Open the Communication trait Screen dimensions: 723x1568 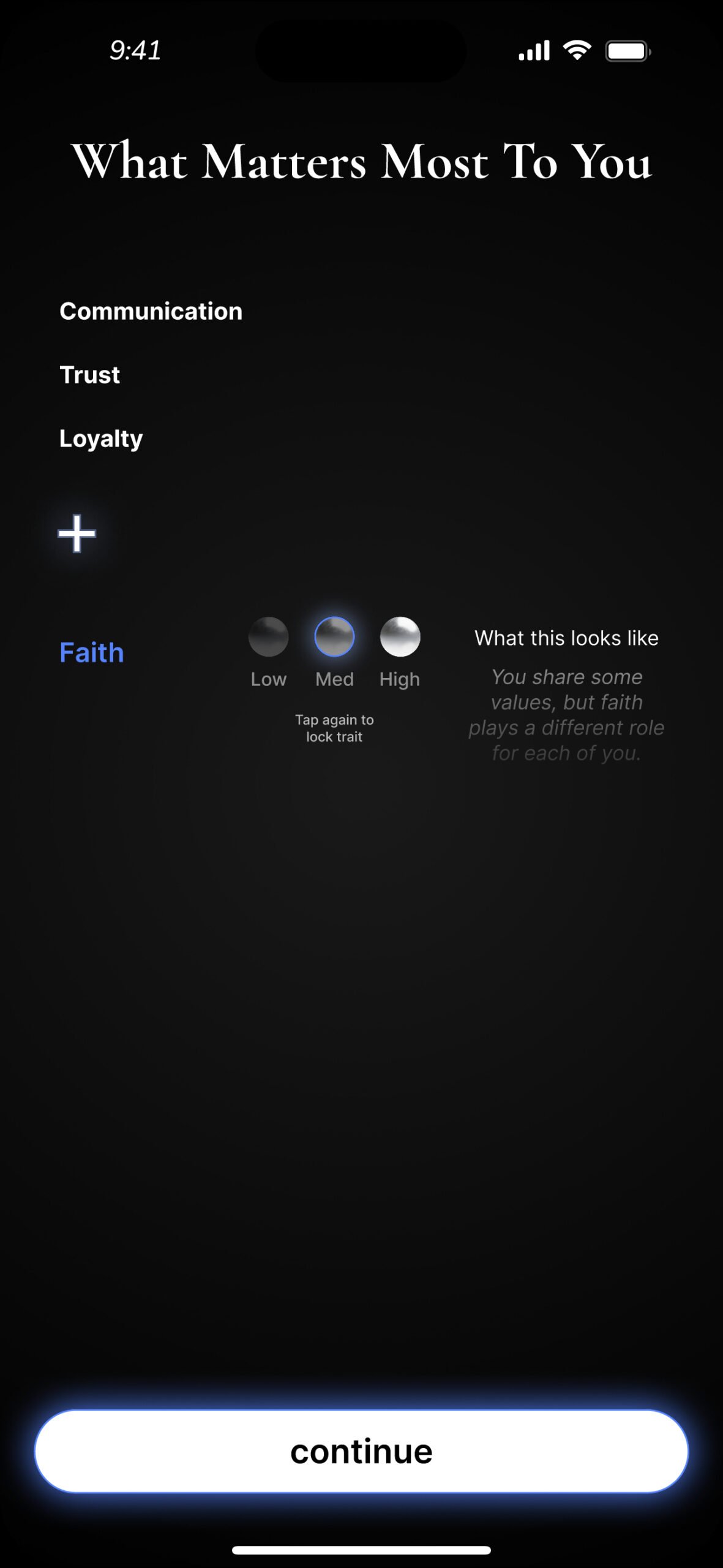[x=151, y=311]
